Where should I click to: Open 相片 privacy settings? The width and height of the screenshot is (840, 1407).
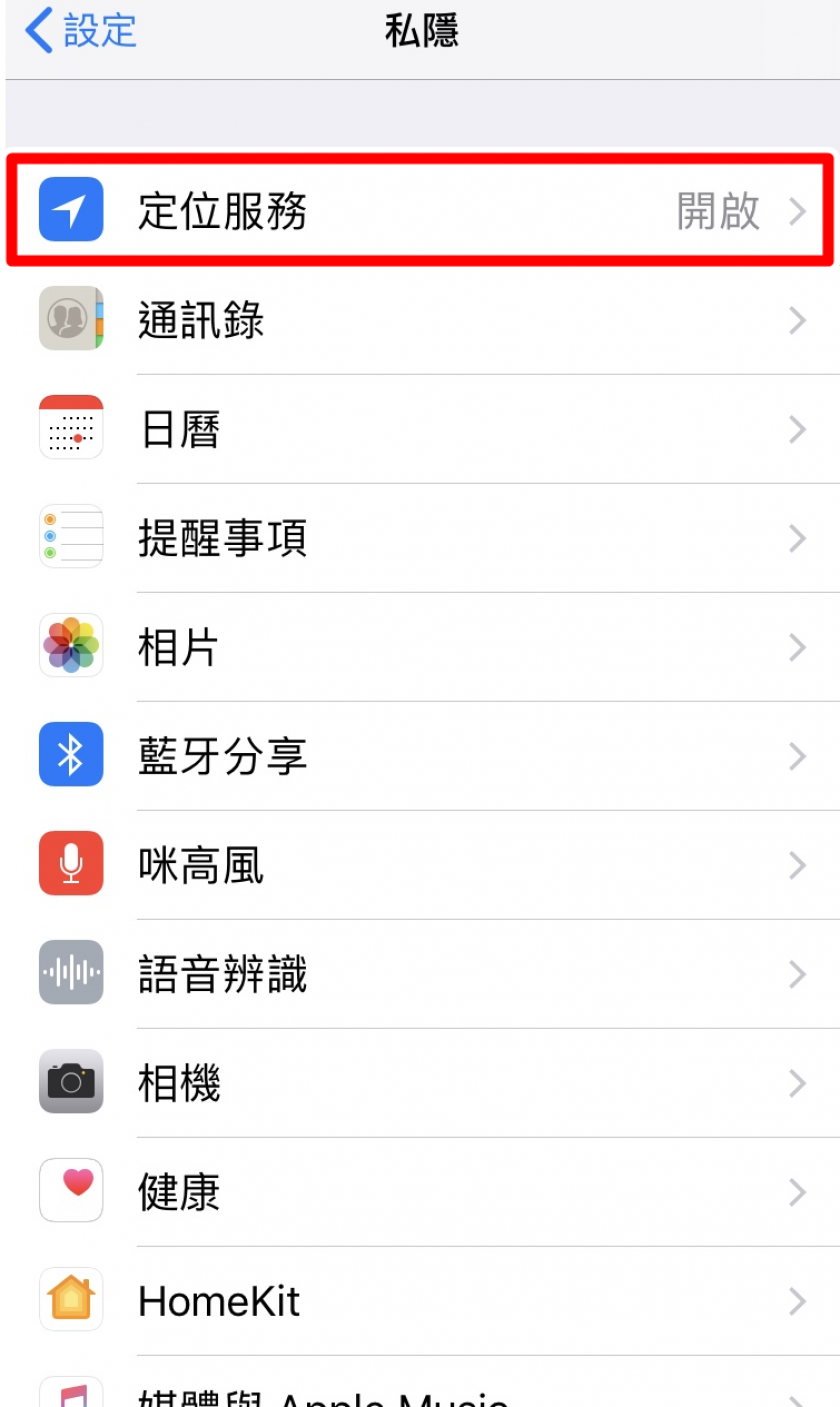pyautogui.click(x=420, y=647)
